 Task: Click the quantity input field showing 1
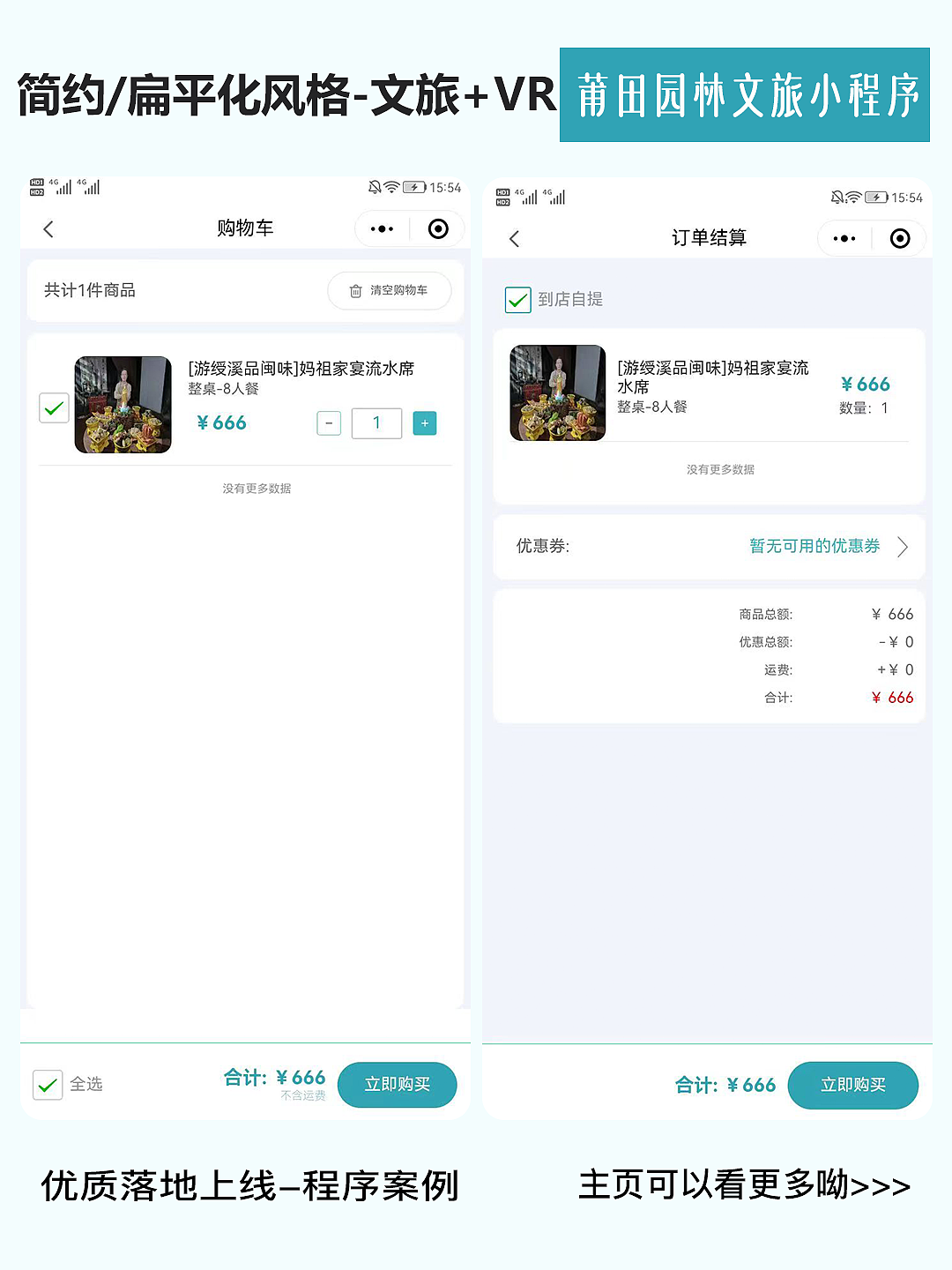click(376, 423)
